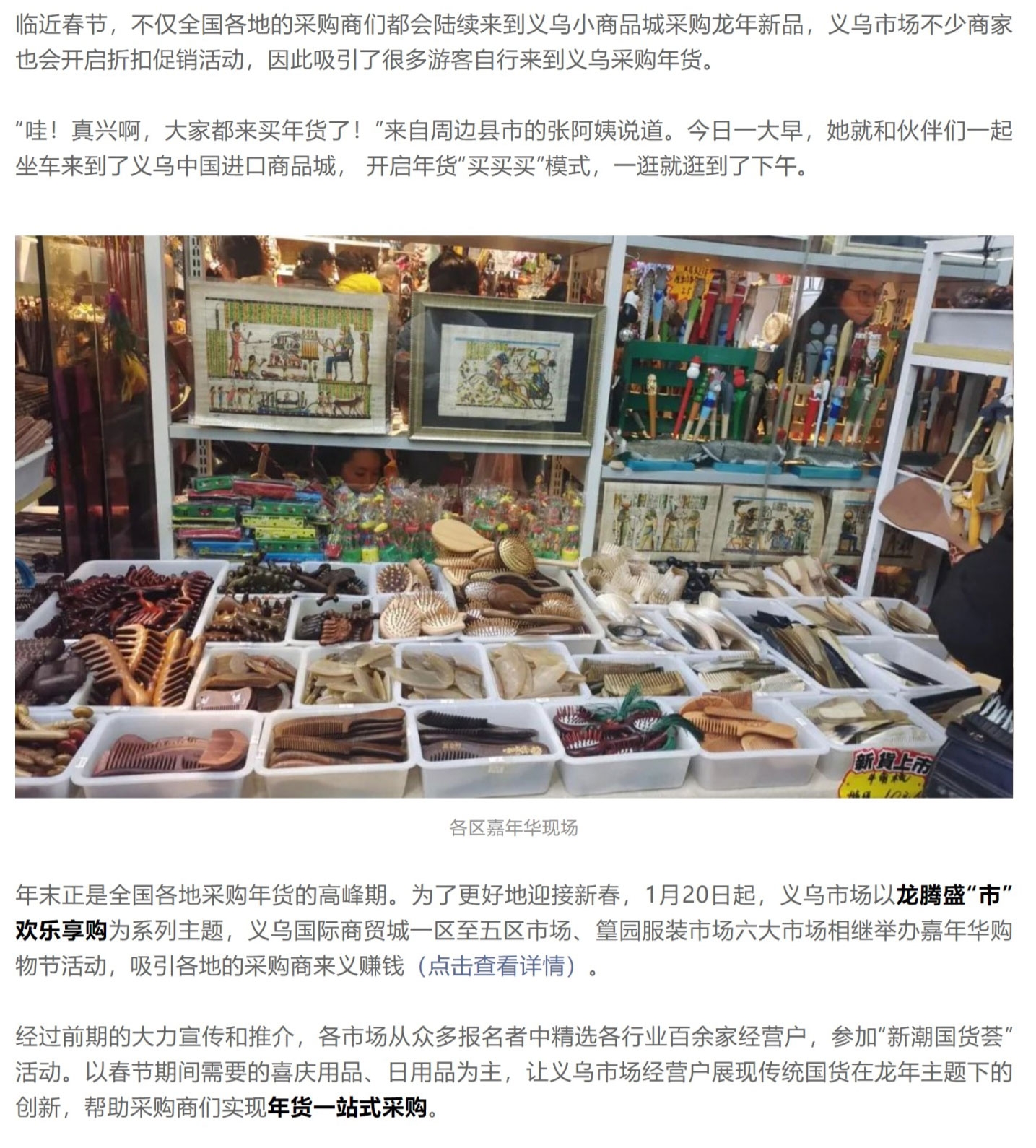View the market stall photo full screen
Image resolution: width=1036 pixels, height=1148 pixels.
513,516
